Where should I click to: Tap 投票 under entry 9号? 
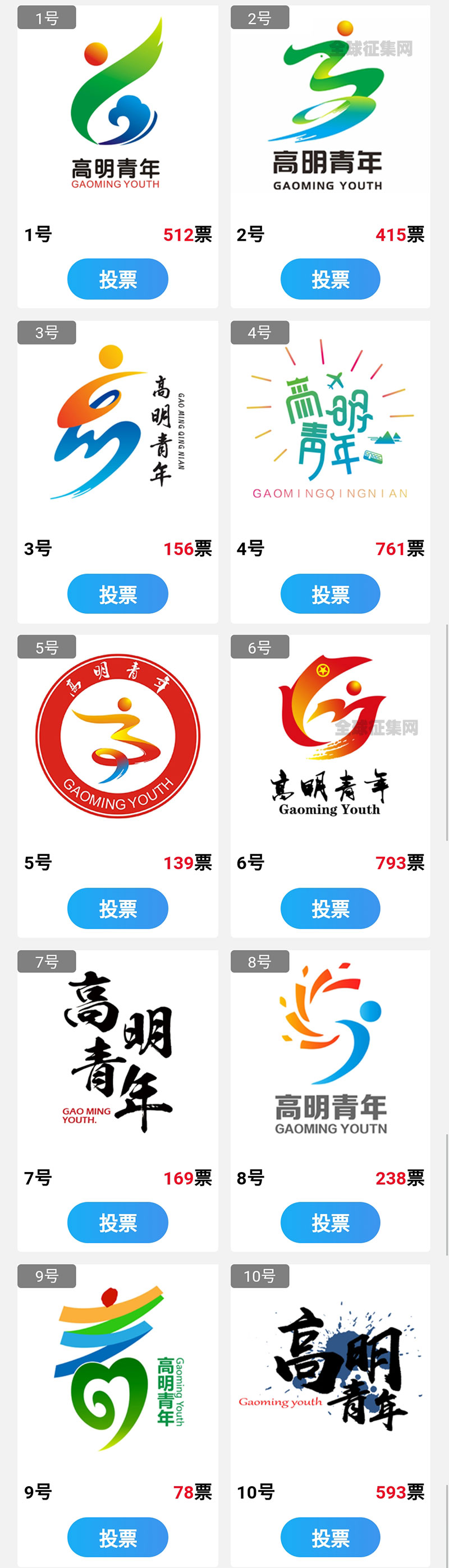[x=117, y=1538]
